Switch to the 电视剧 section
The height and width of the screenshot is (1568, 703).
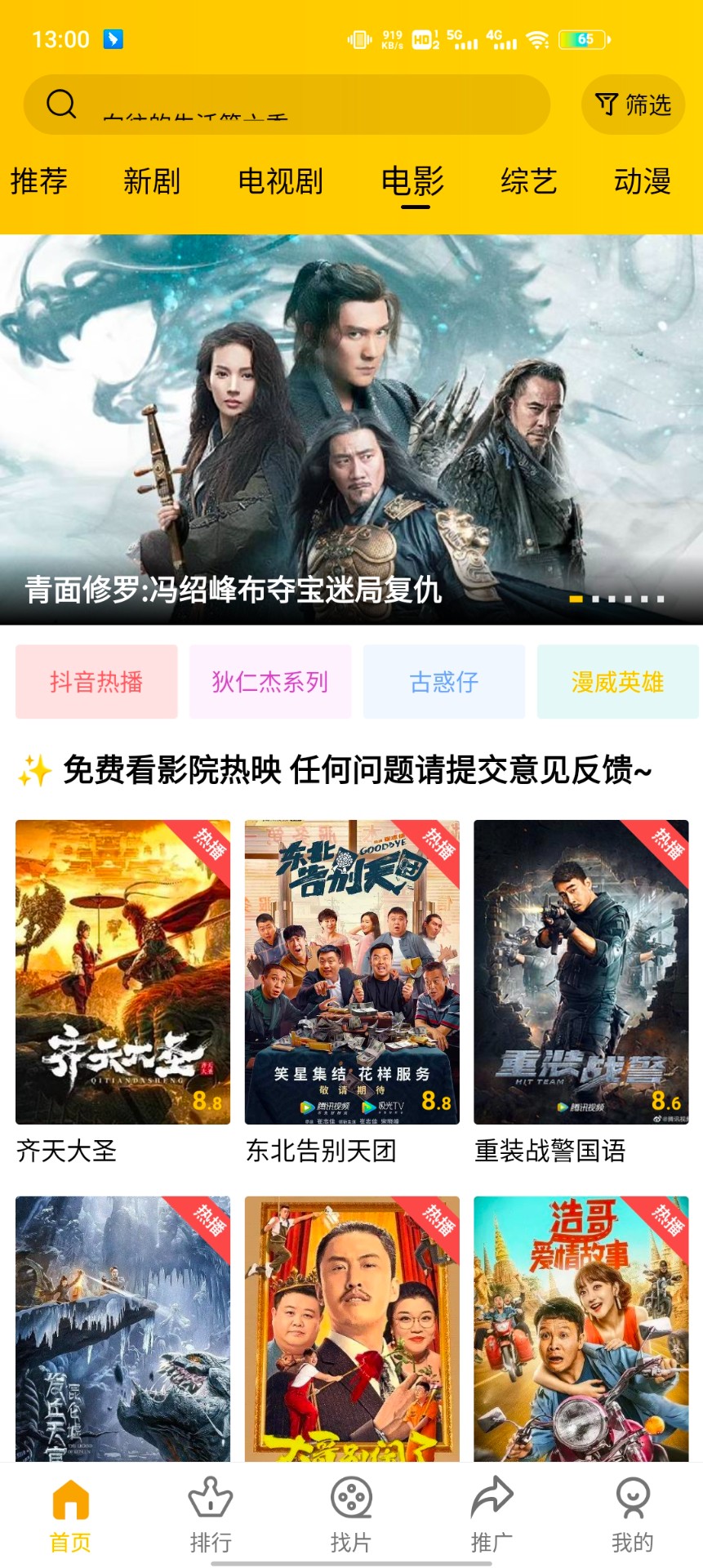(282, 182)
